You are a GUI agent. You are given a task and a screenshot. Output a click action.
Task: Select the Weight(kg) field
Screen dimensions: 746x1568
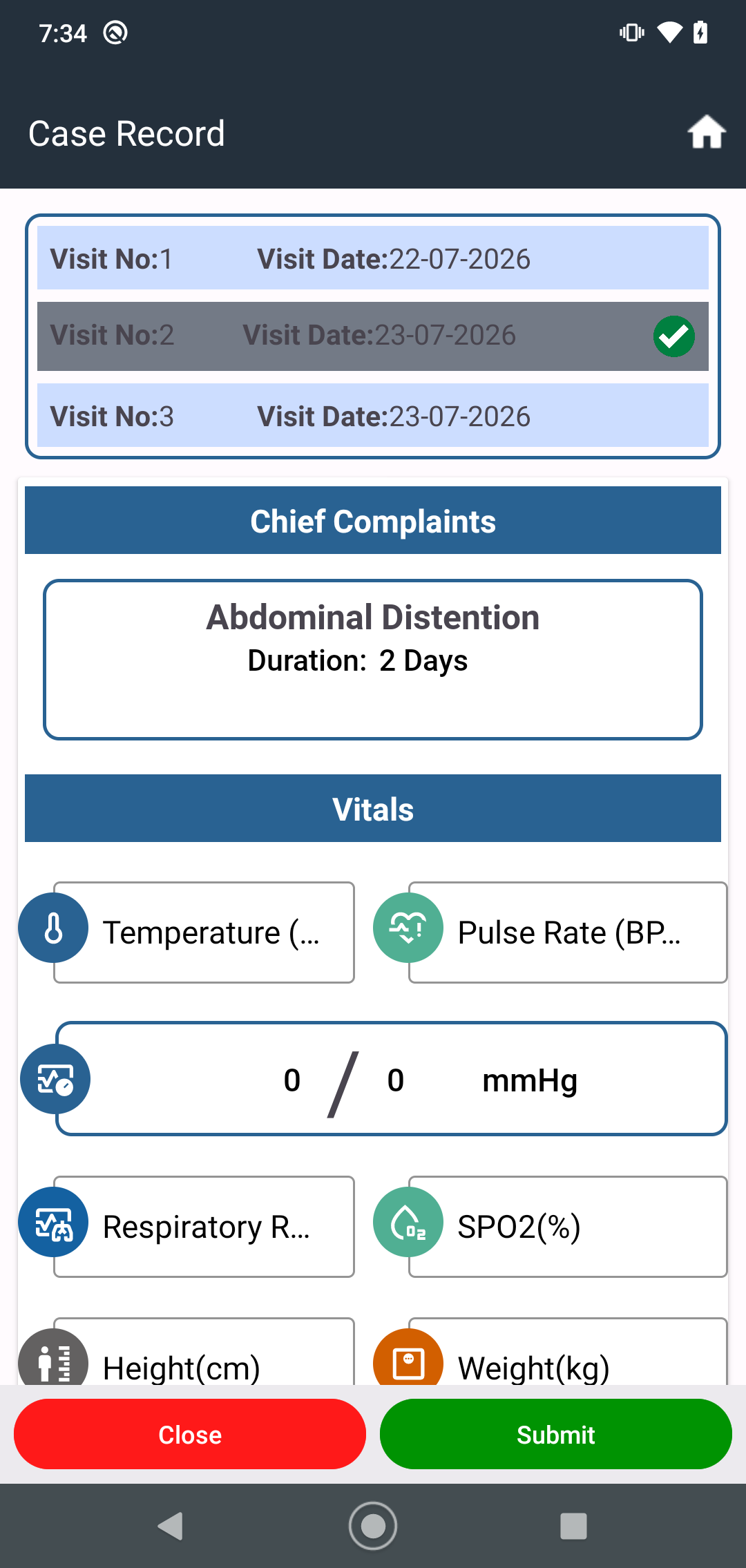coord(568,1354)
